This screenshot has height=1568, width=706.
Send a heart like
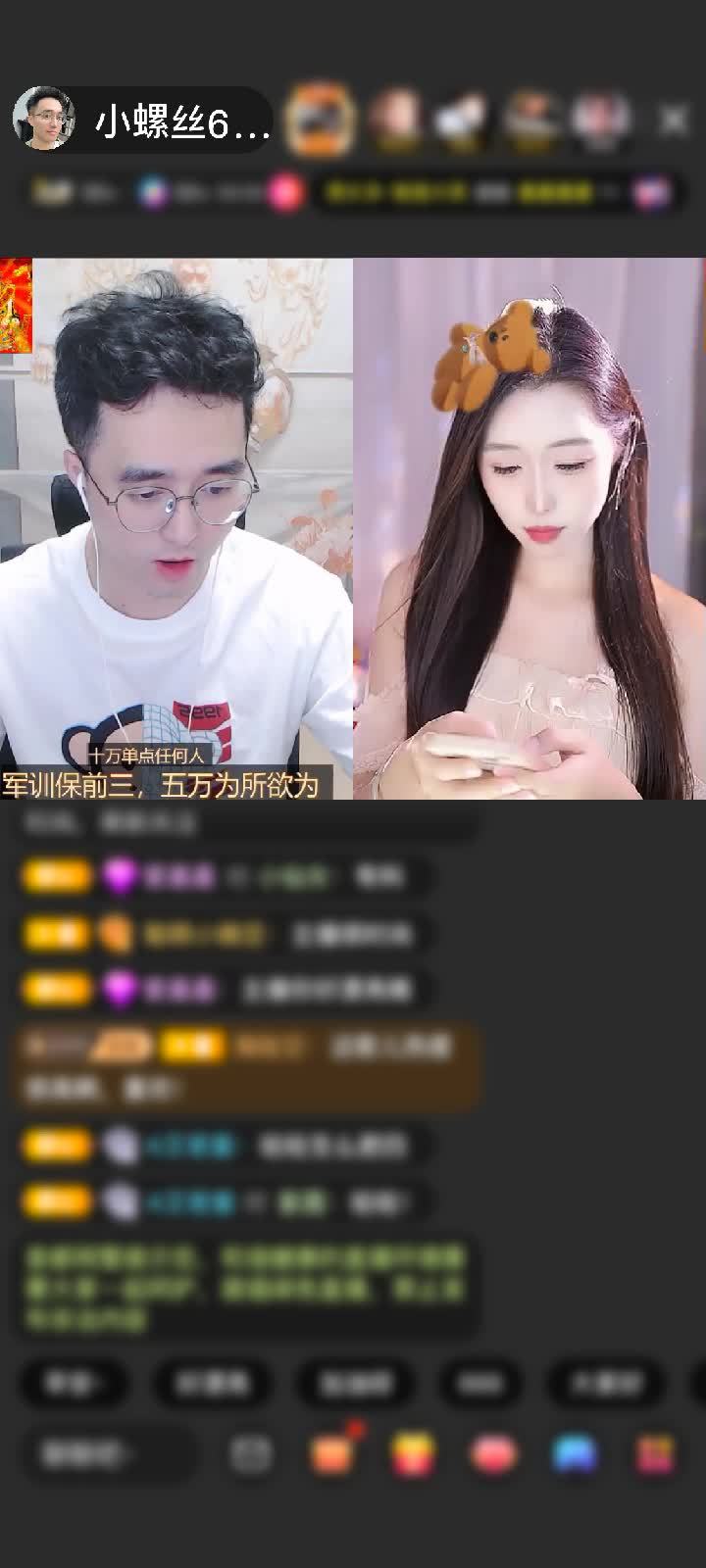(494, 1453)
